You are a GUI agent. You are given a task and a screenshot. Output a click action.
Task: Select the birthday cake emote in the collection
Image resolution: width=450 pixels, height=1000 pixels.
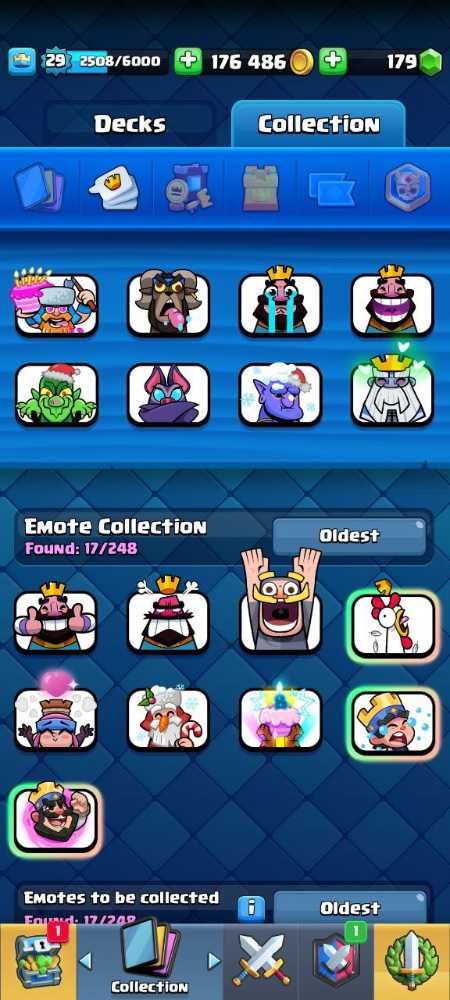(280, 717)
